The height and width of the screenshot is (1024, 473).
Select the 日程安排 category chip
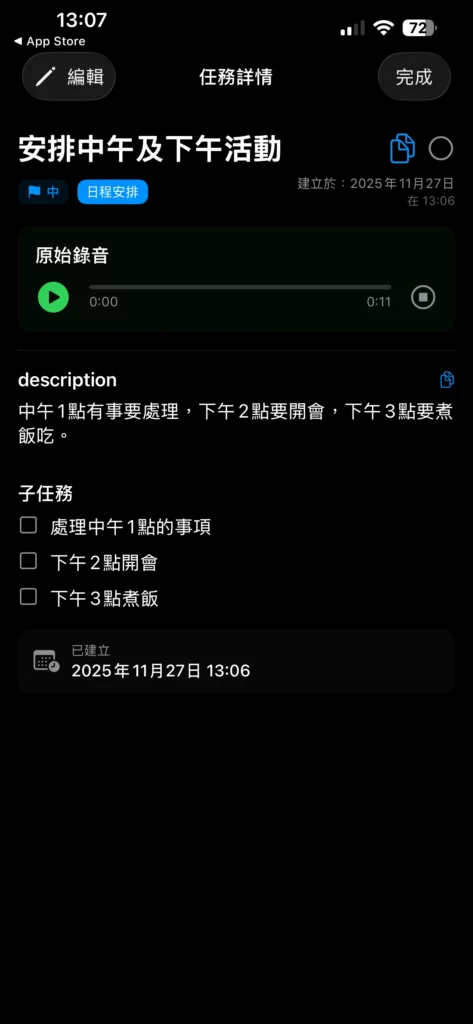(113, 193)
